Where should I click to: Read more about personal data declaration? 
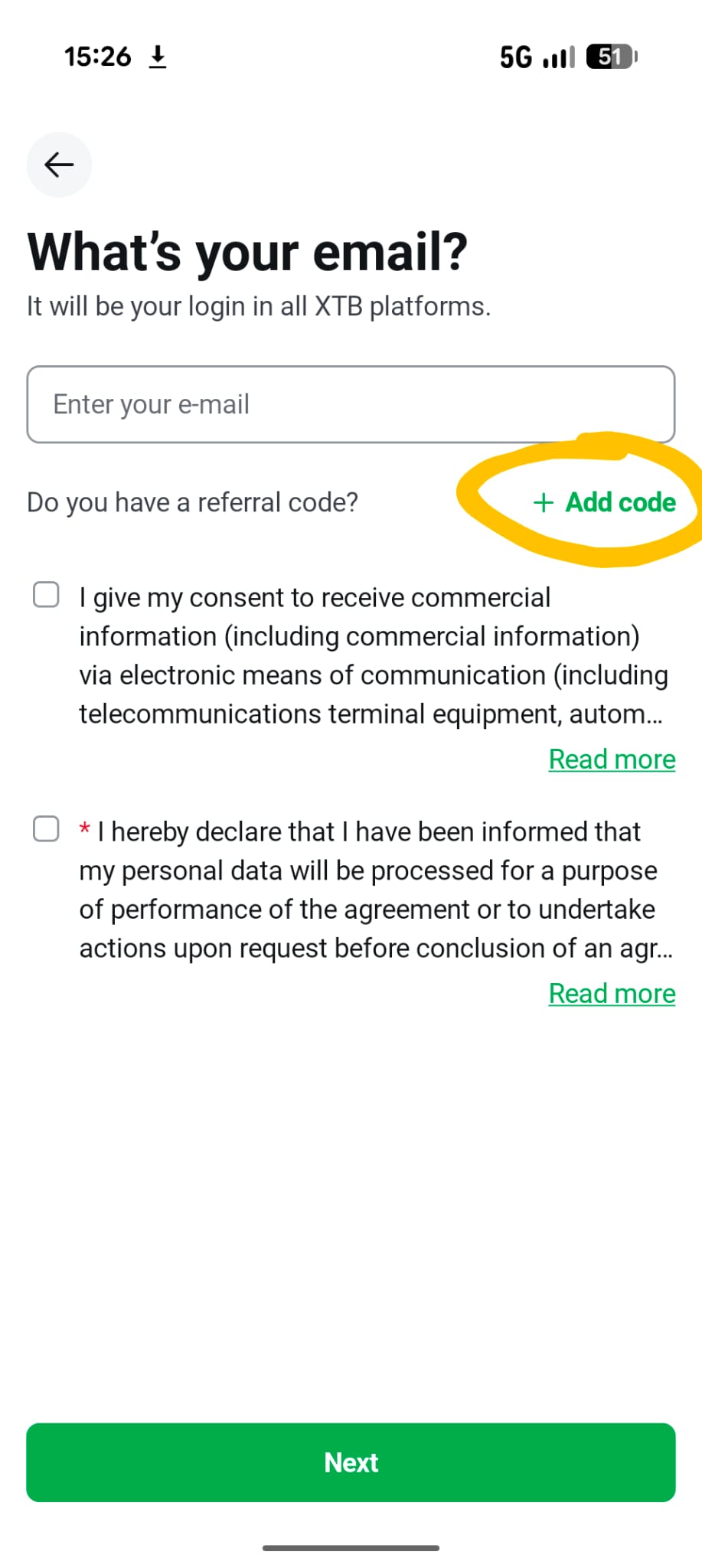click(612, 994)
